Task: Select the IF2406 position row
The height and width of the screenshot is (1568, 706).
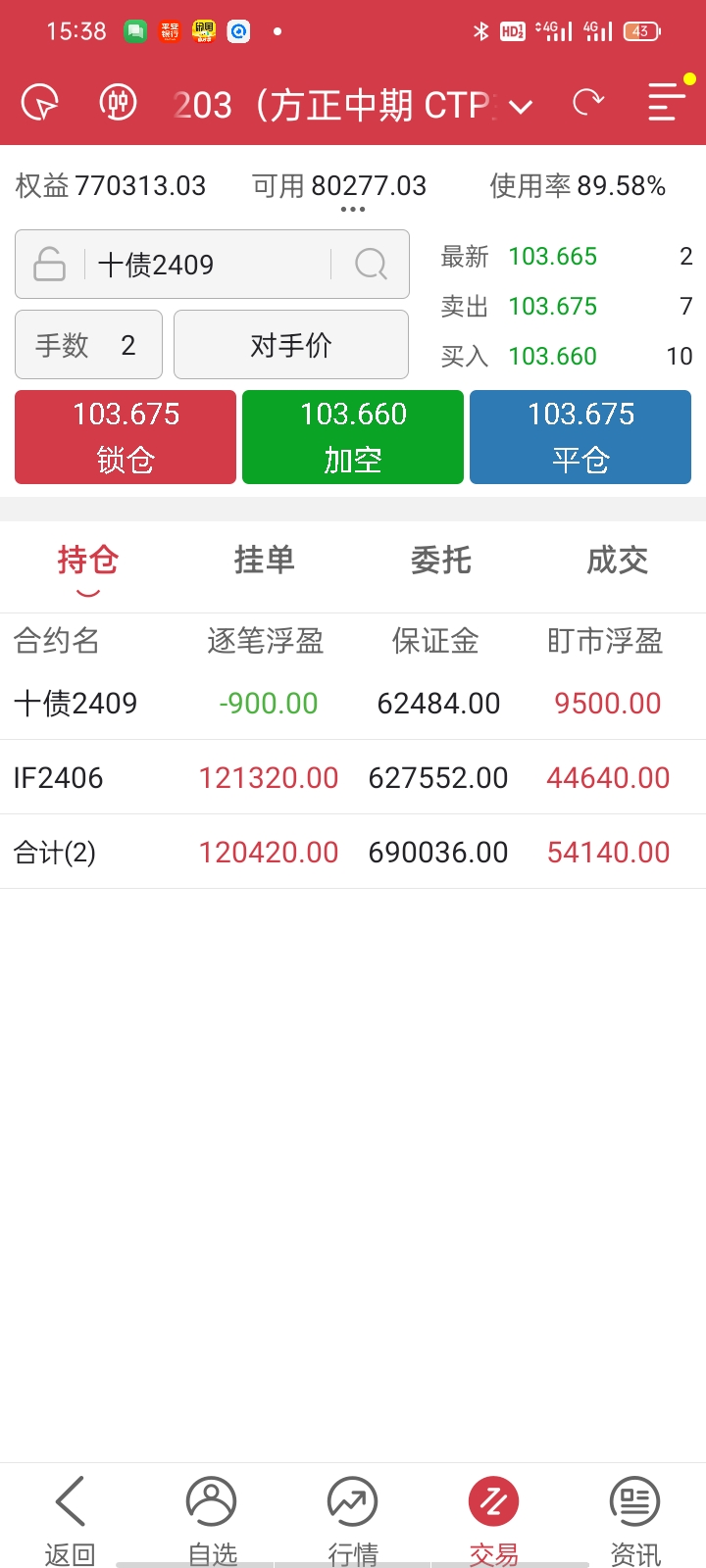Action: click(x=353, y=777)
